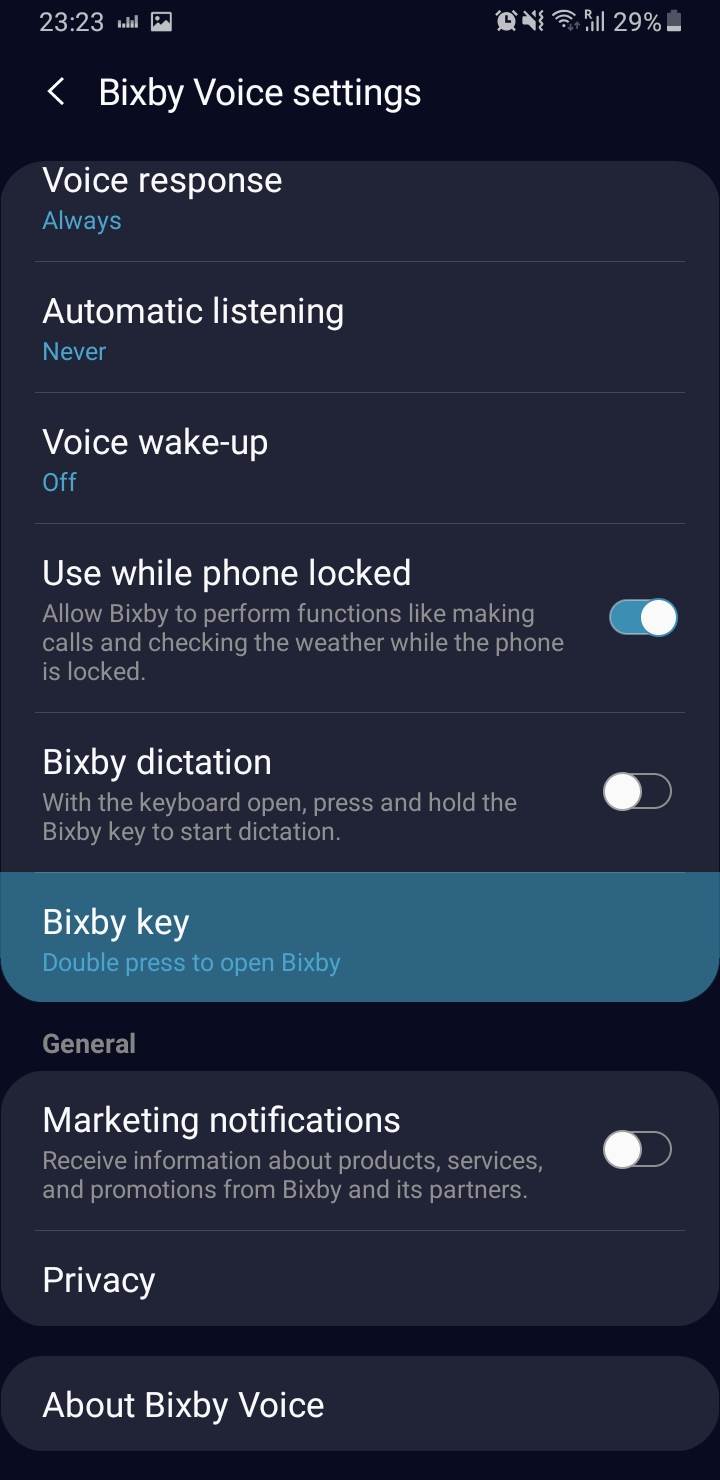Open the image notification icon in status bar
The height and width of the screenshot is (1480, 720).
click(163, 20)
